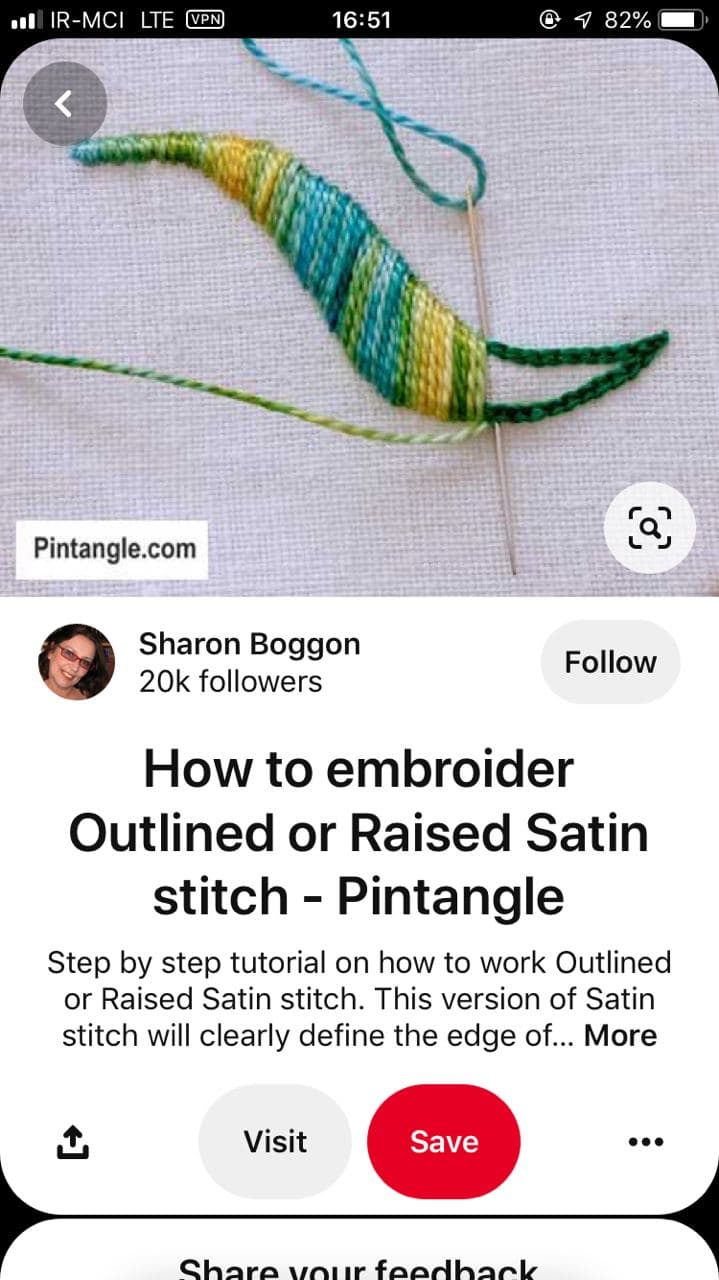Screen dimensions: 719x1280
Task: Go back using the arrow button
Action: point(64,103)
